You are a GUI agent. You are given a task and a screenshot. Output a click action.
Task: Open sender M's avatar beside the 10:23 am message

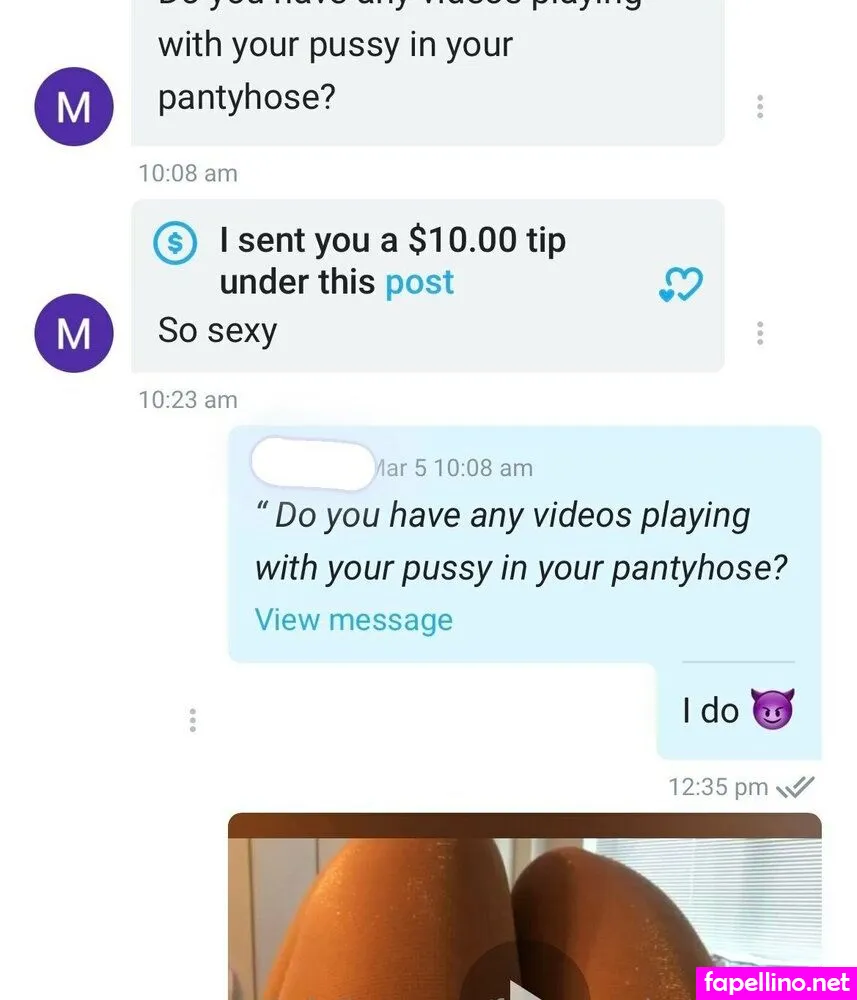pos(73,333)
